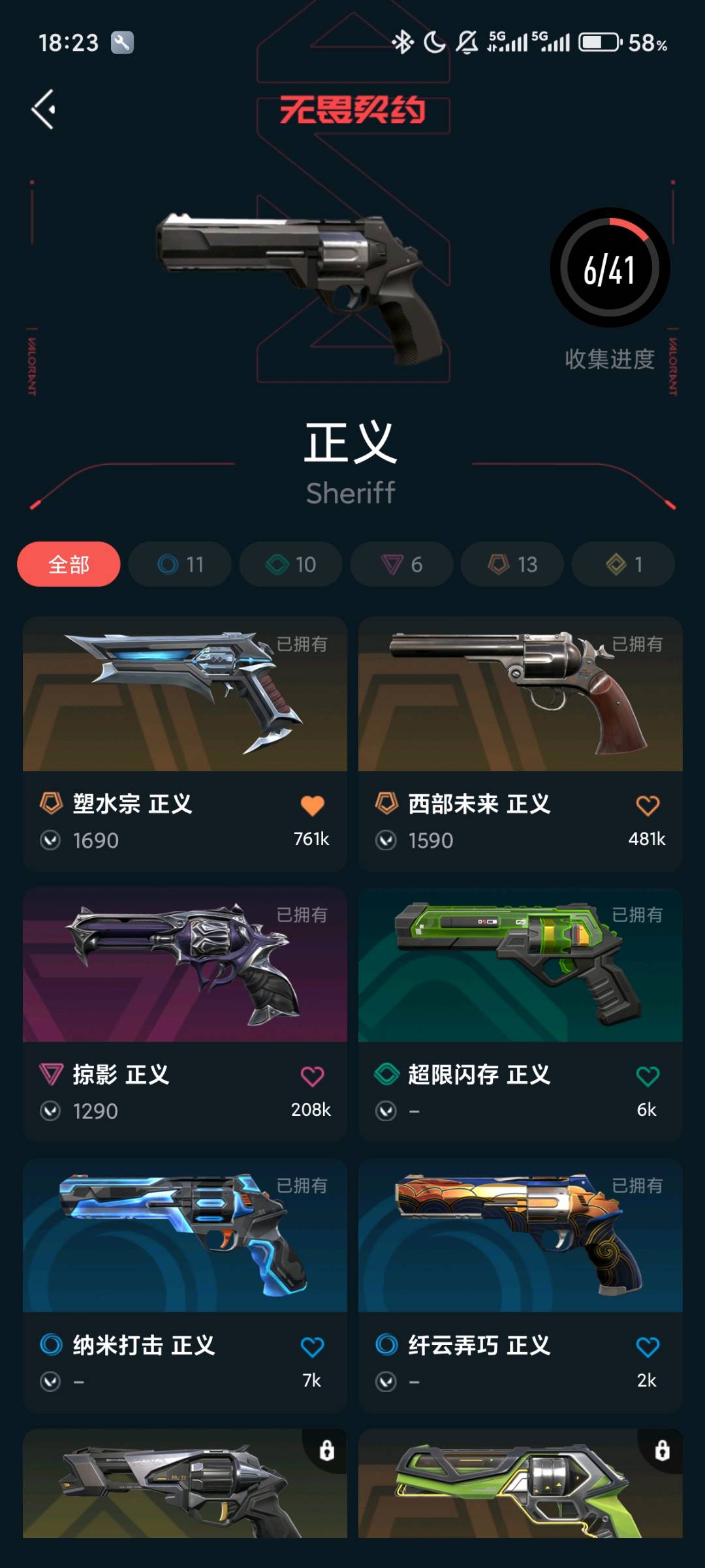Screen dimensions: 705x1568
Task: Select the 全部 filter chip
Action: coord(69,564)
